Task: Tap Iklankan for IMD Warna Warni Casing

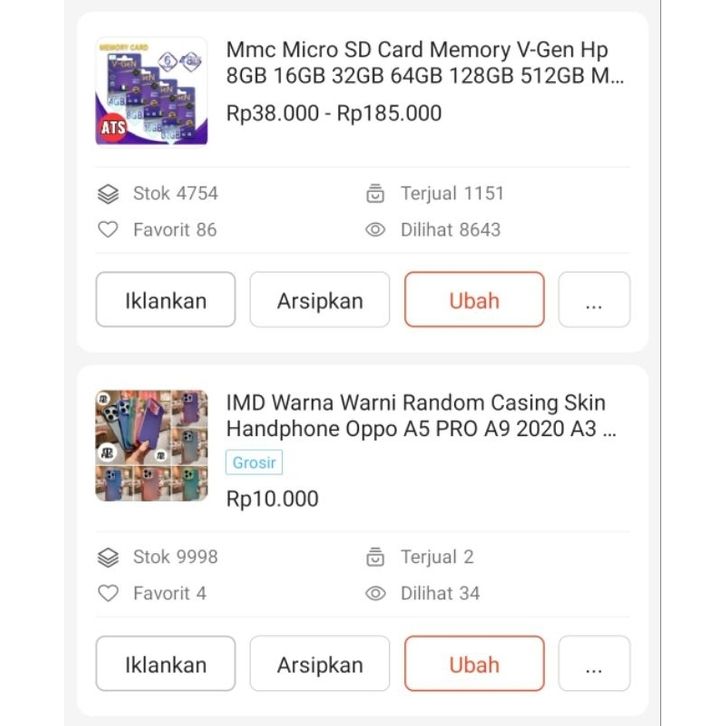Action: [x=166, y=664]
